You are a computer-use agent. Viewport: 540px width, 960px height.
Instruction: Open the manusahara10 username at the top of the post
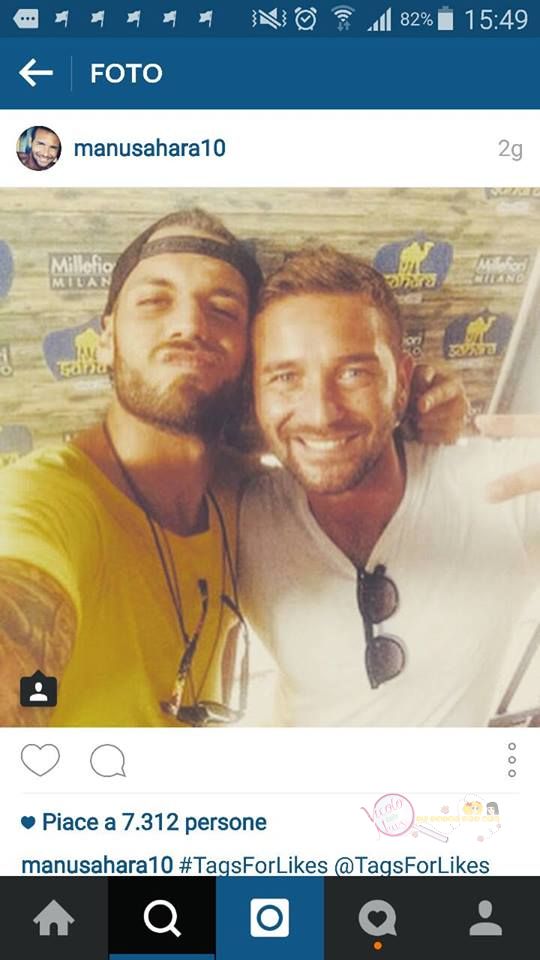click(x=149, y=148)
